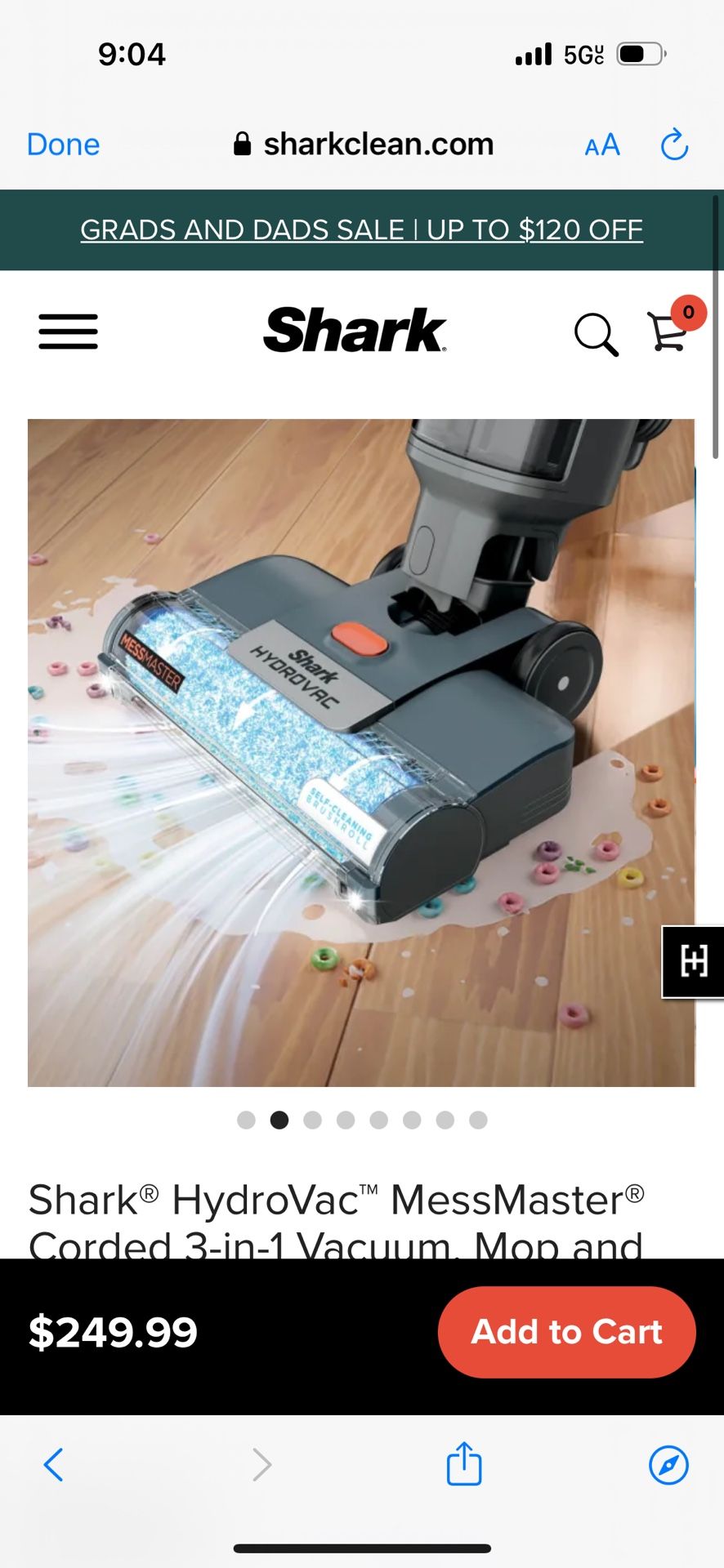
Task: Tap the $249.99 price label
Action: 113,1331
